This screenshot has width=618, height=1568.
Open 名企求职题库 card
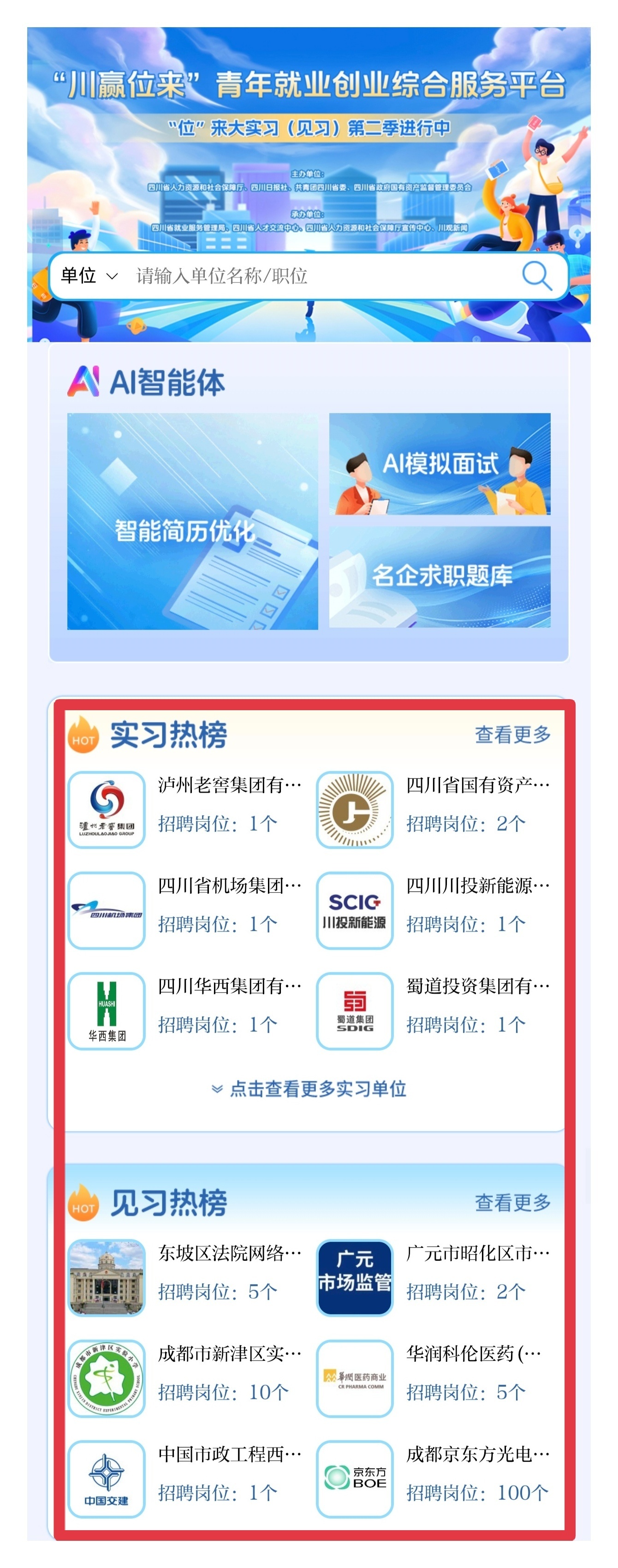tap(440, 576)
